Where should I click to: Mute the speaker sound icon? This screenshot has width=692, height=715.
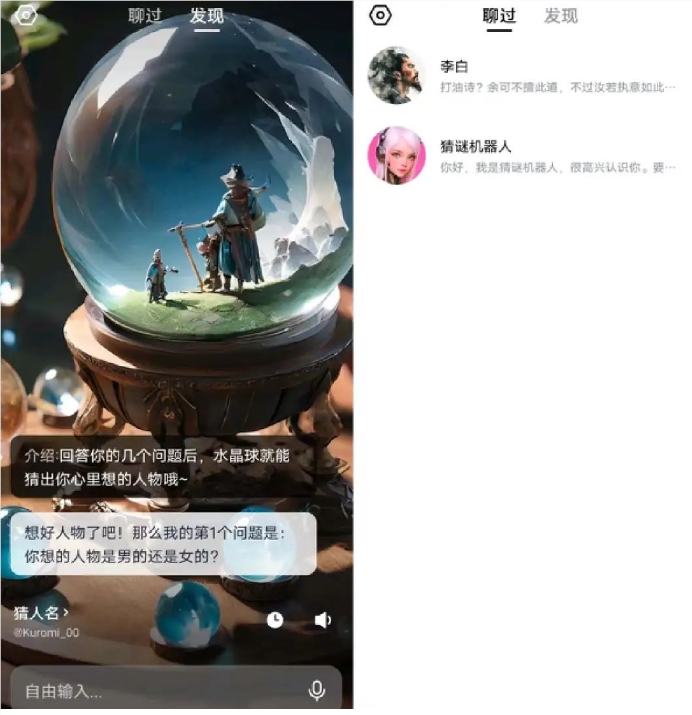click(322, 621)
